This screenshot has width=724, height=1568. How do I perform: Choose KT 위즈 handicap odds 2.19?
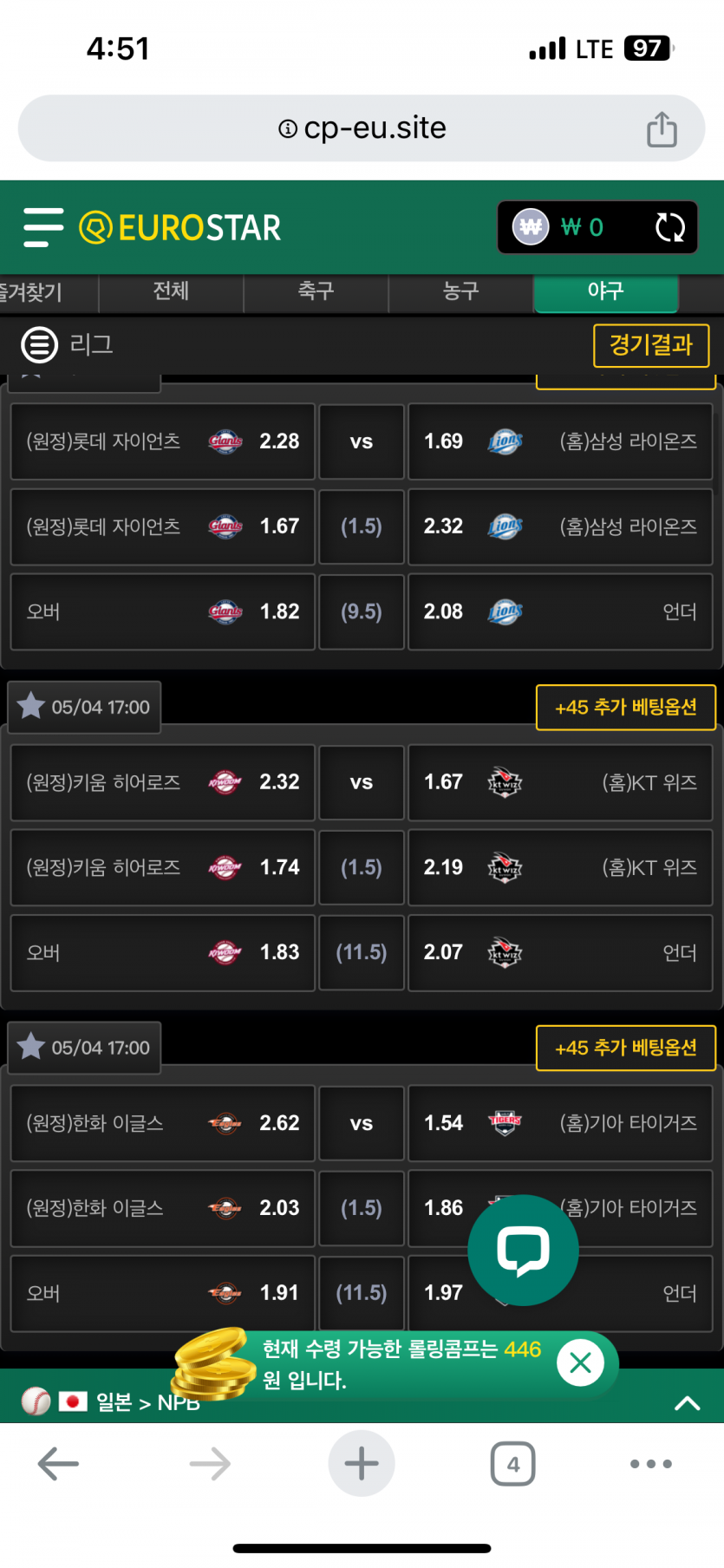pos(560,867)
